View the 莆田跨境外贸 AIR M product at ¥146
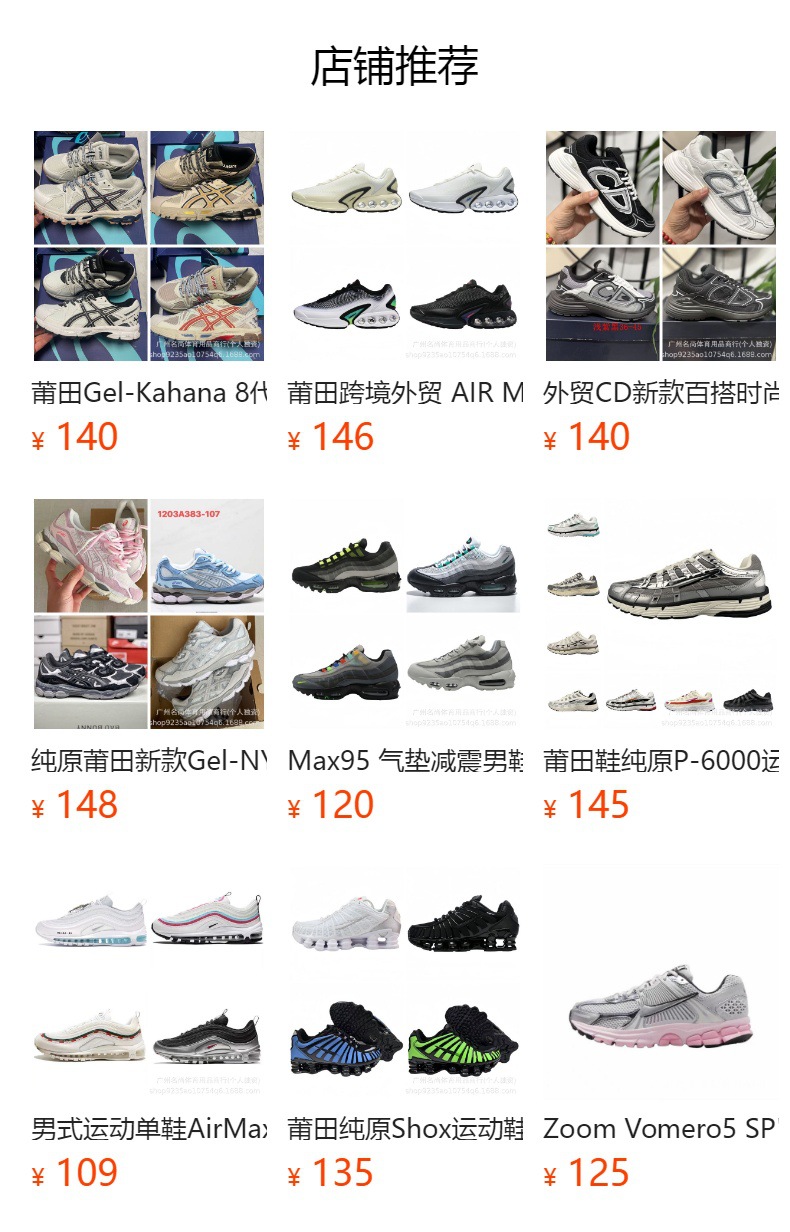 pyautogui.click(x=405, y=294)
